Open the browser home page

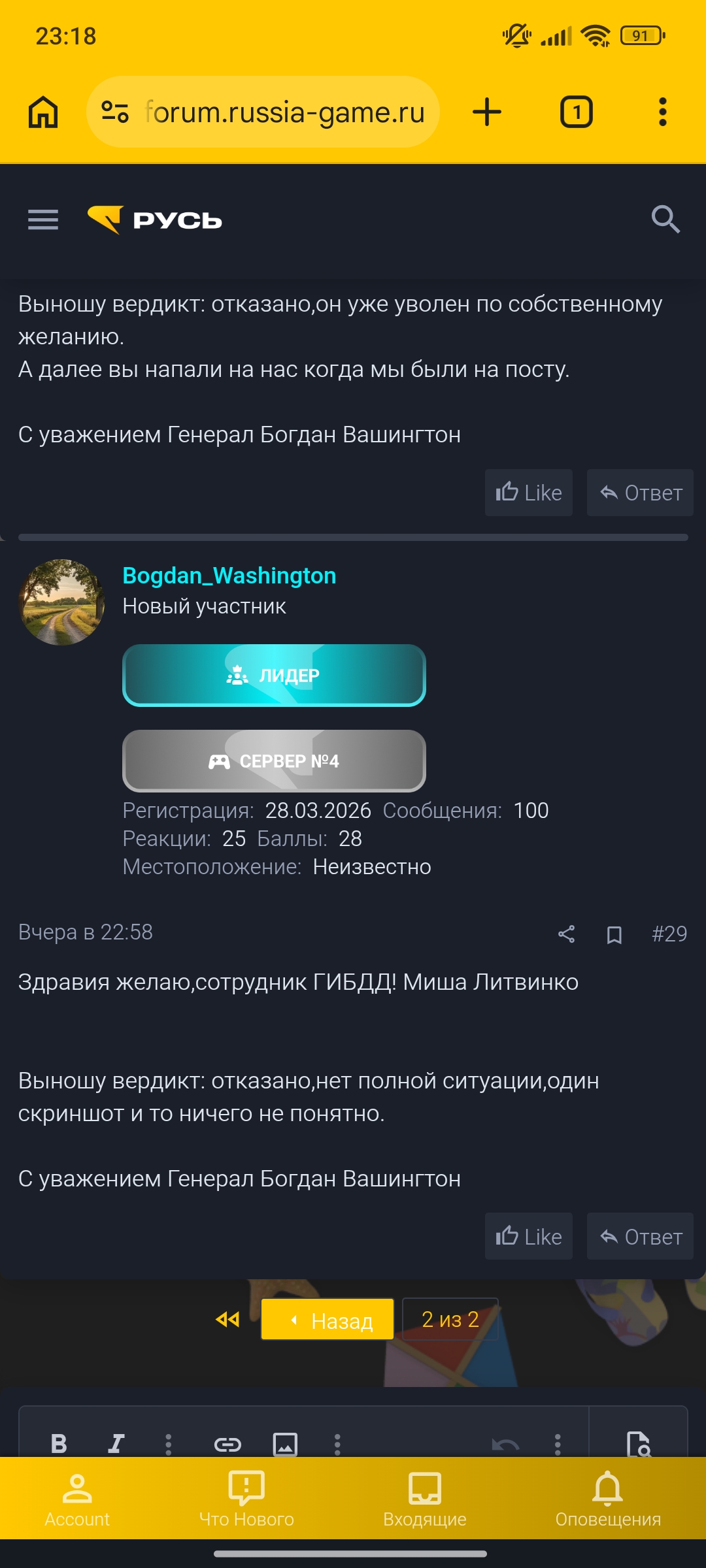(43, 112)
